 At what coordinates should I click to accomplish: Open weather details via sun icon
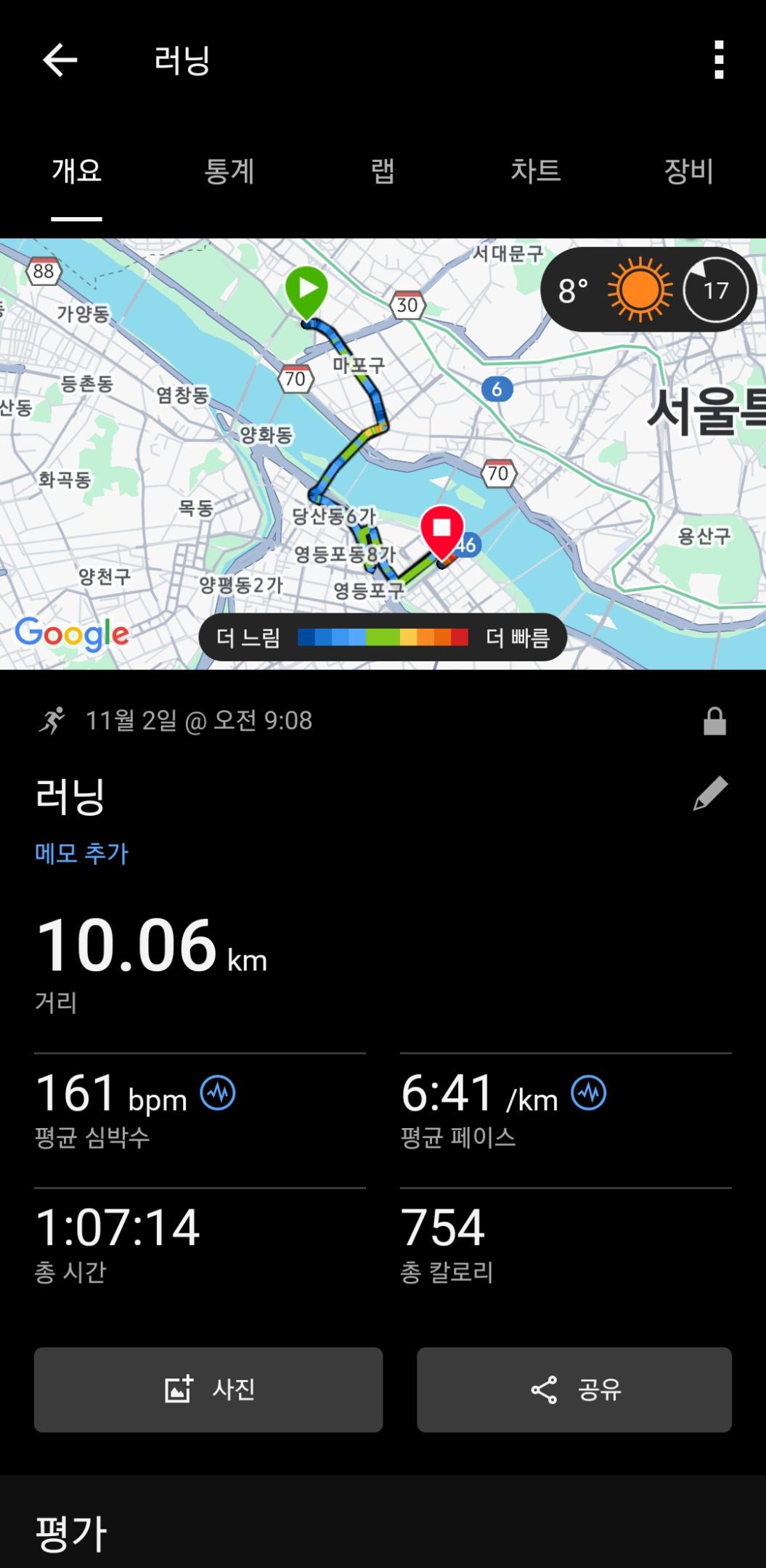pos(639,290)
